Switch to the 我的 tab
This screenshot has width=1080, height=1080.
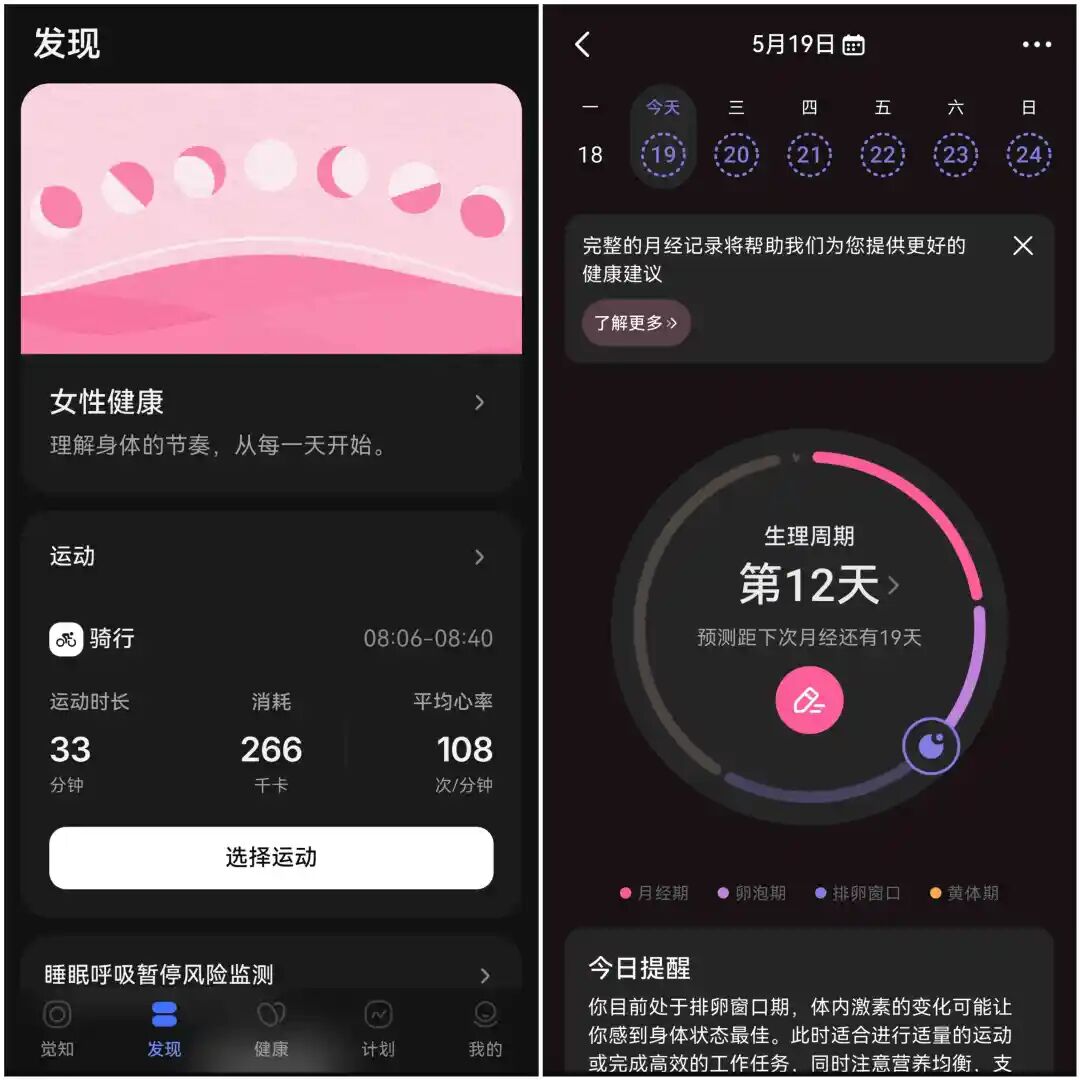(485, 1029)
